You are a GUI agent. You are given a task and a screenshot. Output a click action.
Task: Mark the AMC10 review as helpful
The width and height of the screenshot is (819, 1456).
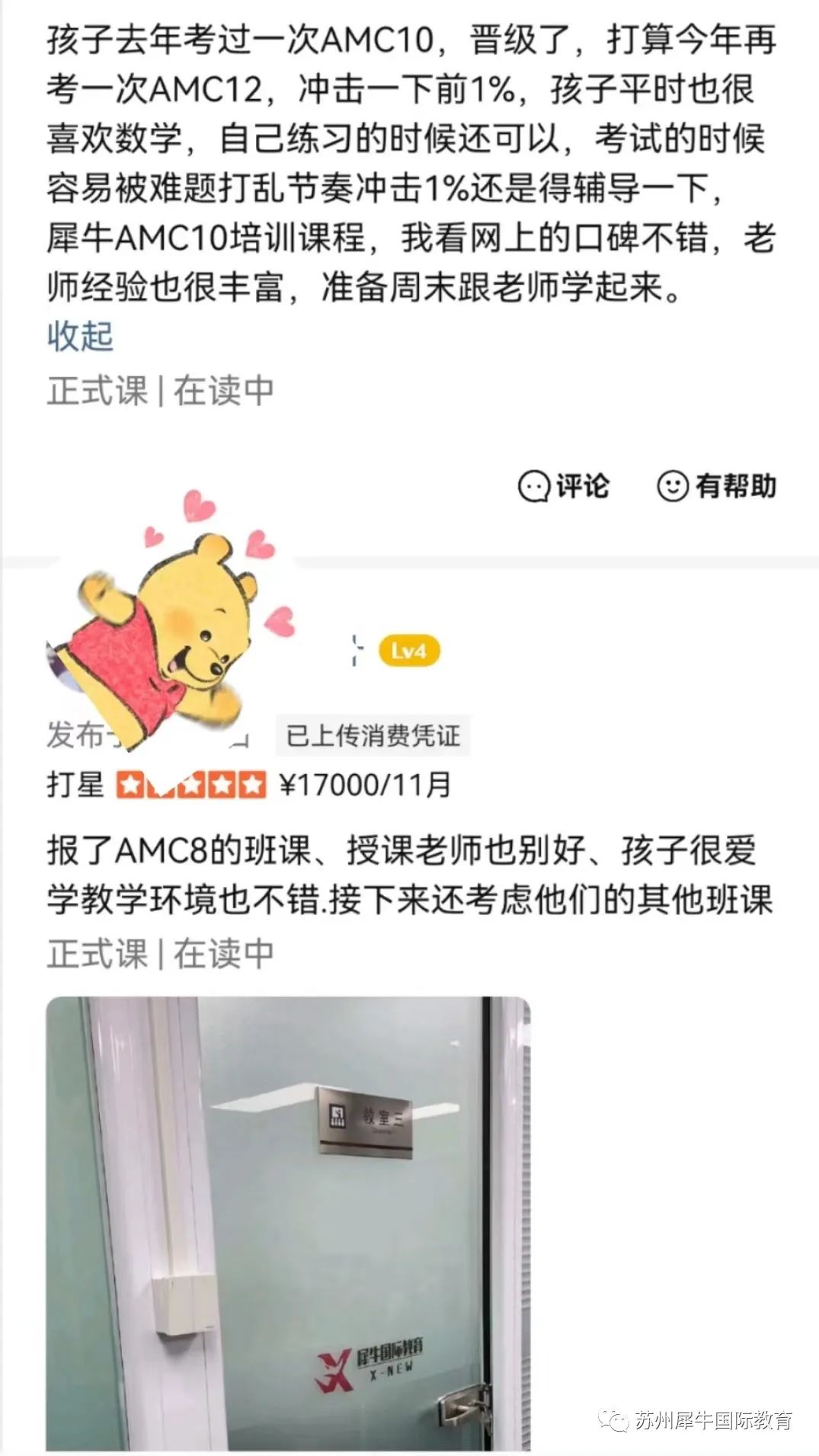click(x=716, y=485)
